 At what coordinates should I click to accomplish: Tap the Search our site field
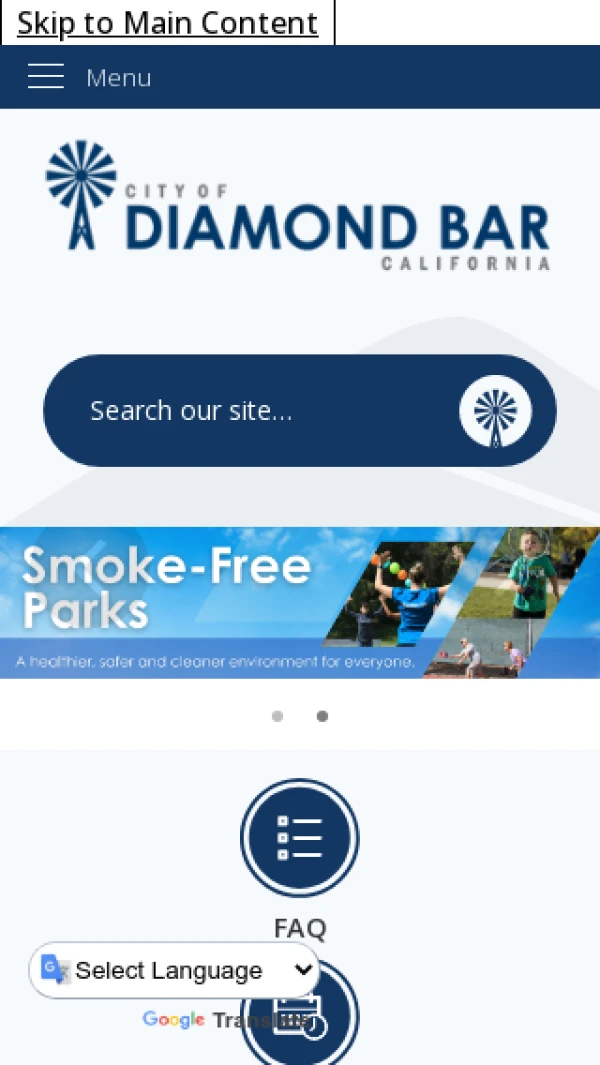coord(250,411)
